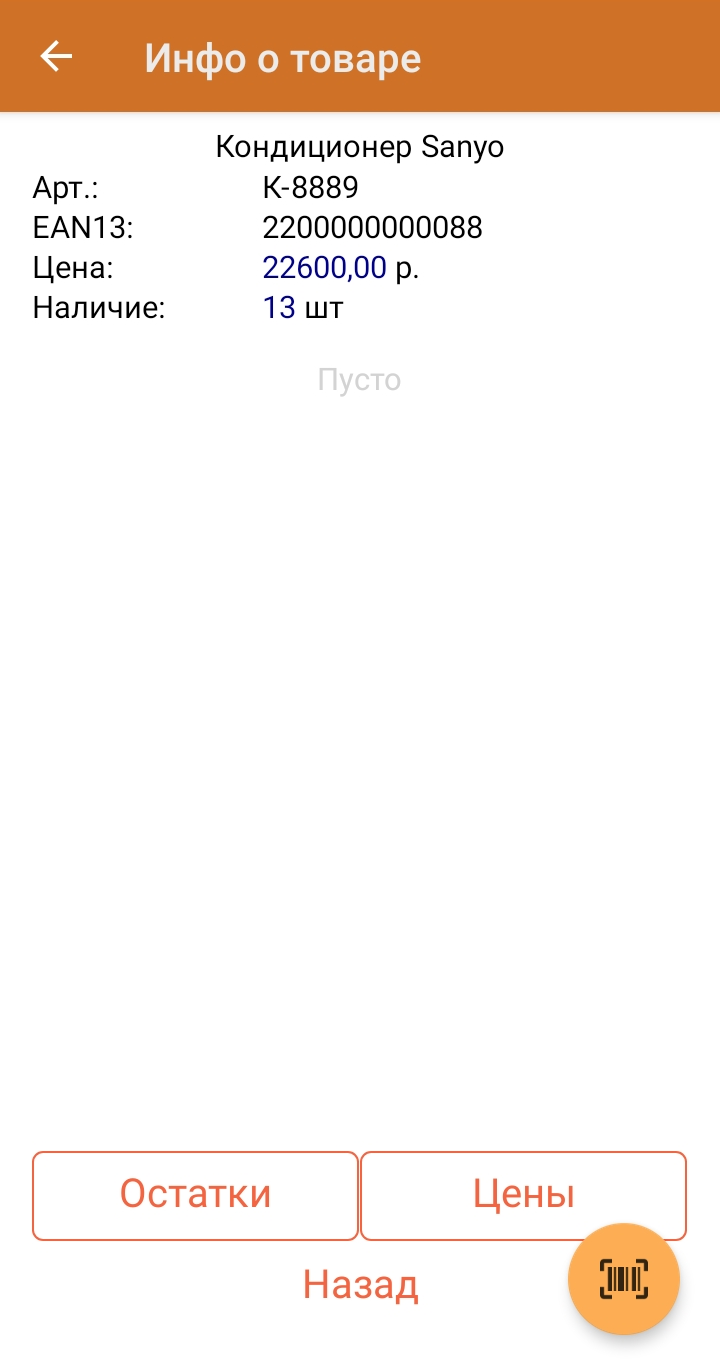Tap the Назад button
The width and height of the screenshot is (720, 1365).
pos(360,1285)
